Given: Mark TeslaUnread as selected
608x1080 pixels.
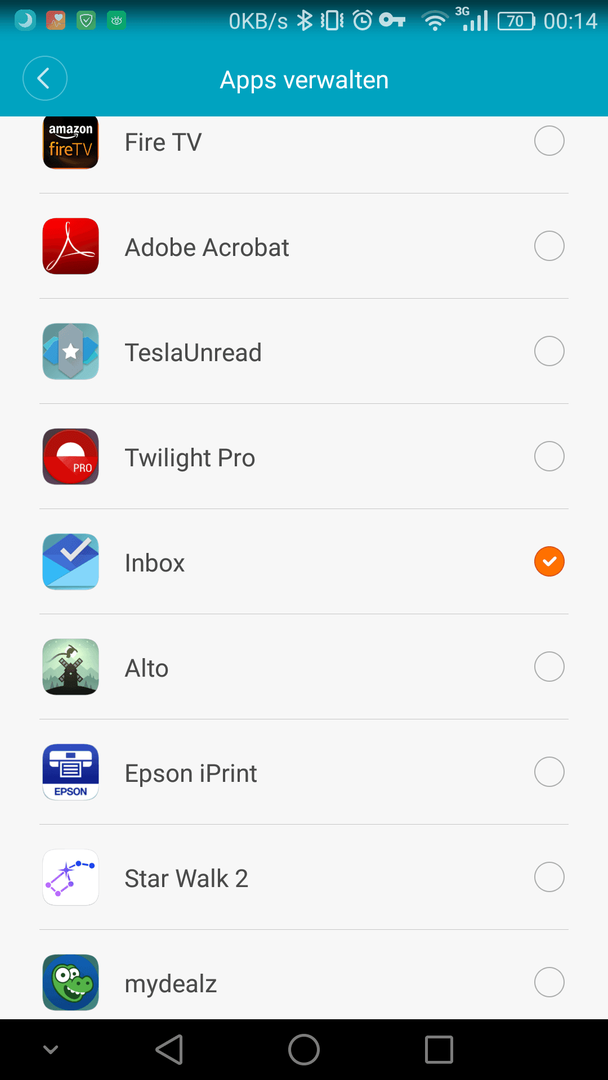Looking at the screenshot, I should tap(549, 351).
